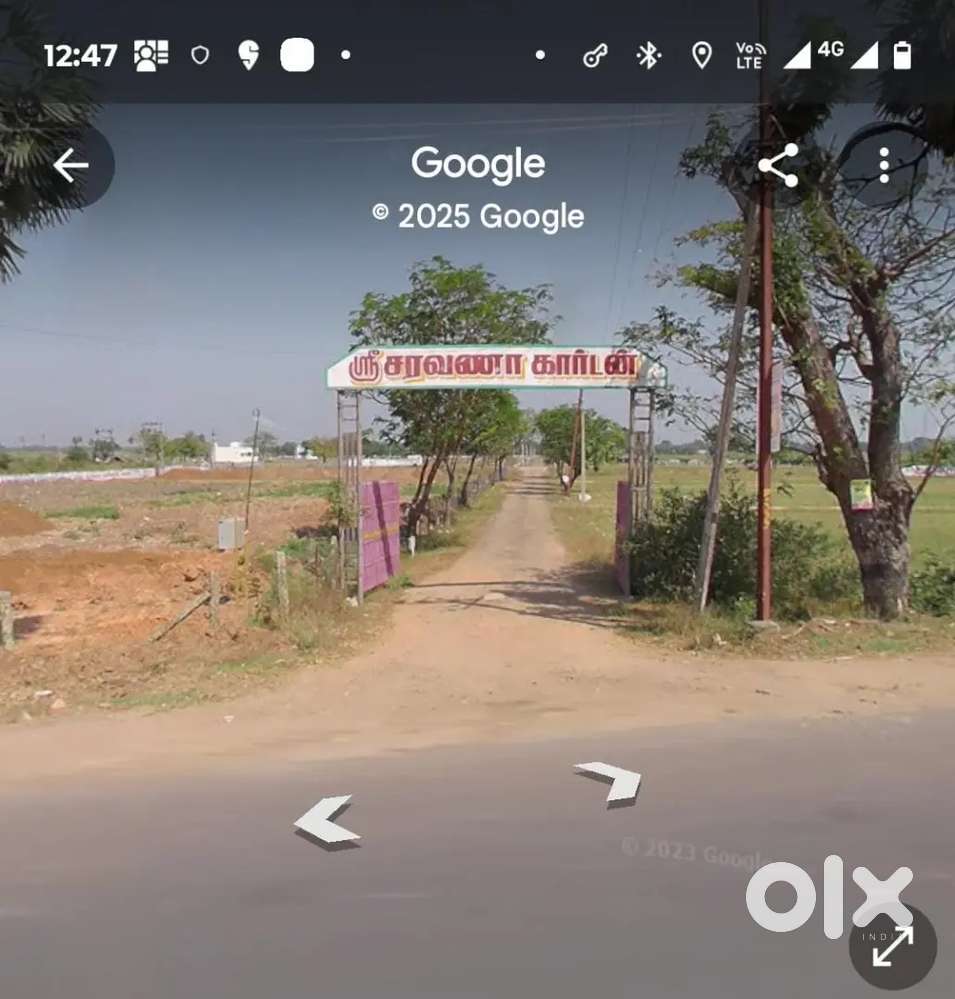
Task: Tap the Sri Saravana Garden archway sign
Action: coord(495,367)
